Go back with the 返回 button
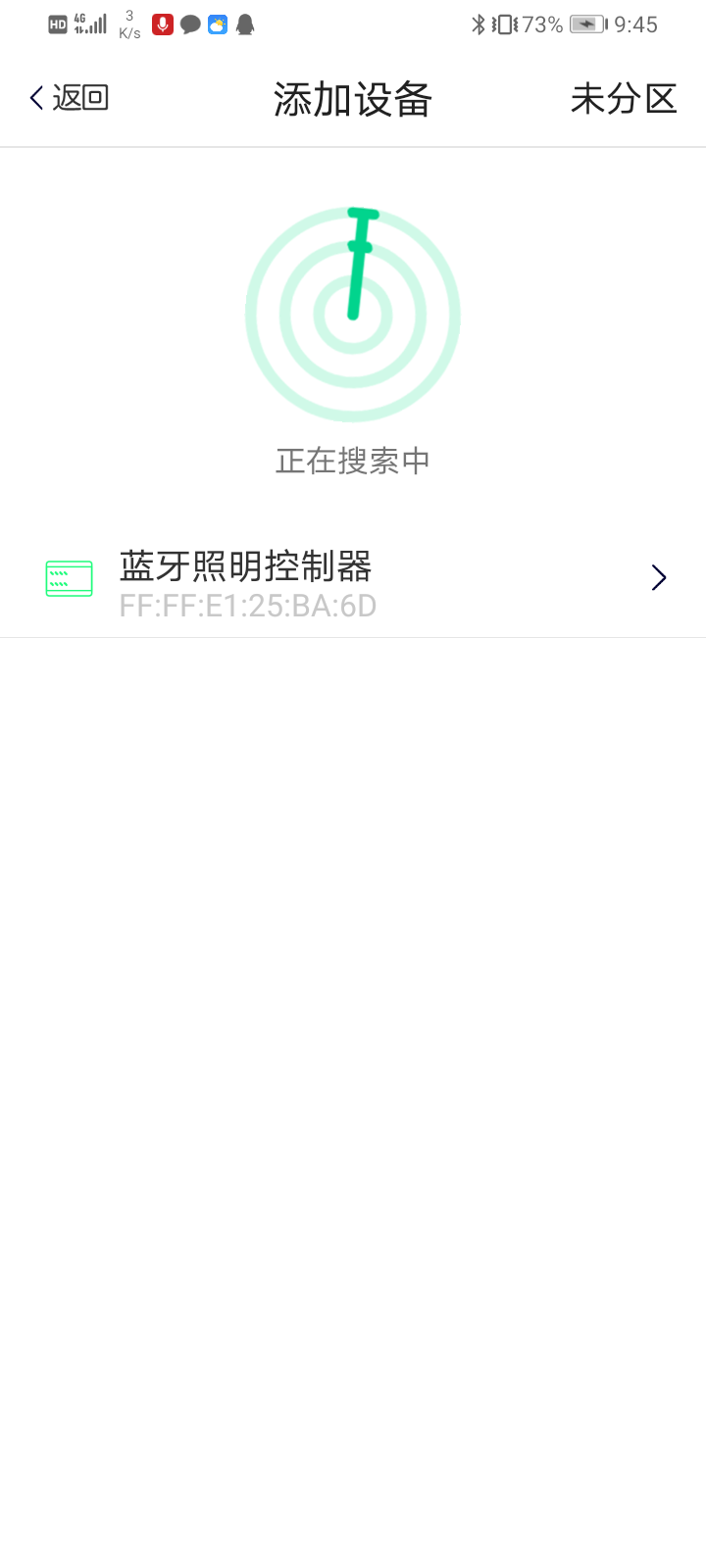The height and width of the screenshot is (1568, 706). click(69, 98)
